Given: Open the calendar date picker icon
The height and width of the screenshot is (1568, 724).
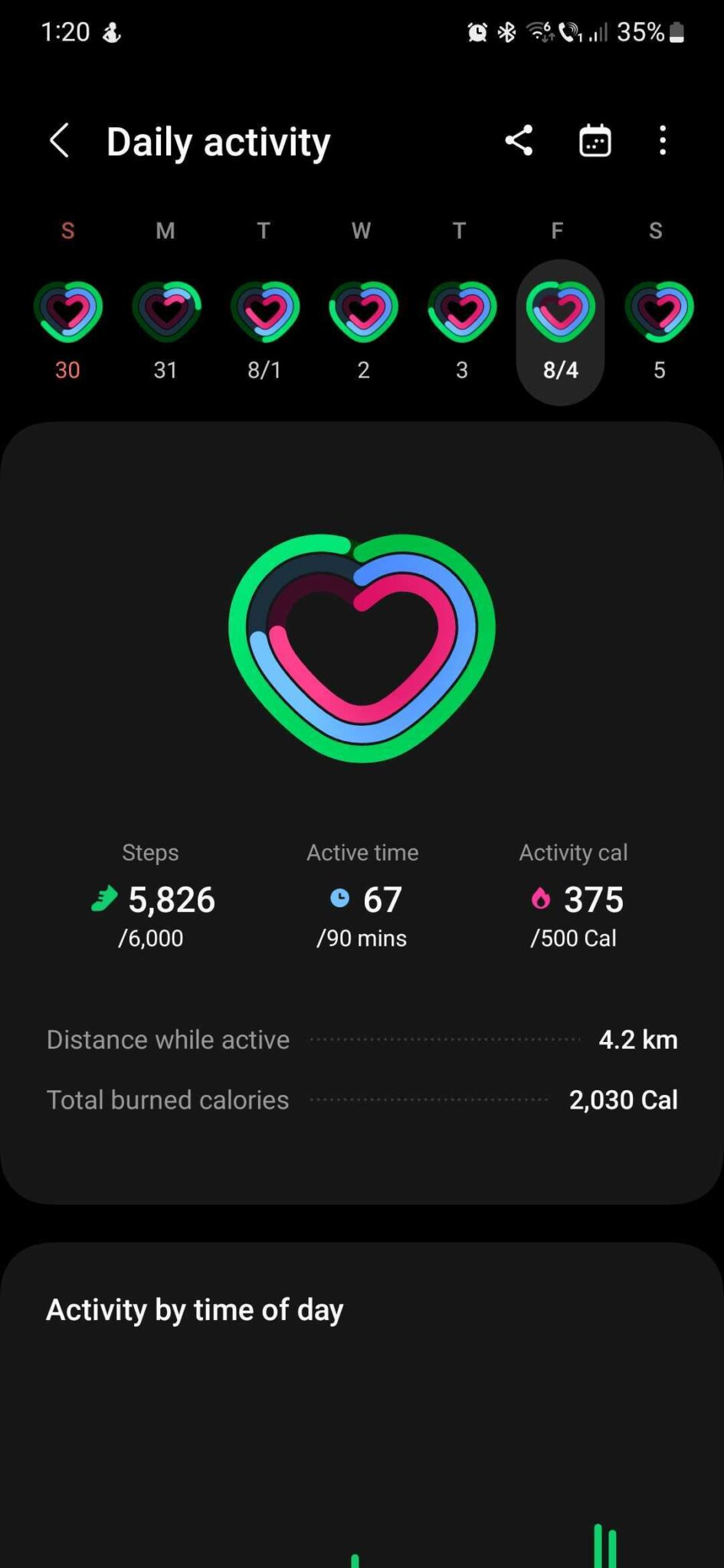Looking at the screenshot, I should (x=595, y=140).
